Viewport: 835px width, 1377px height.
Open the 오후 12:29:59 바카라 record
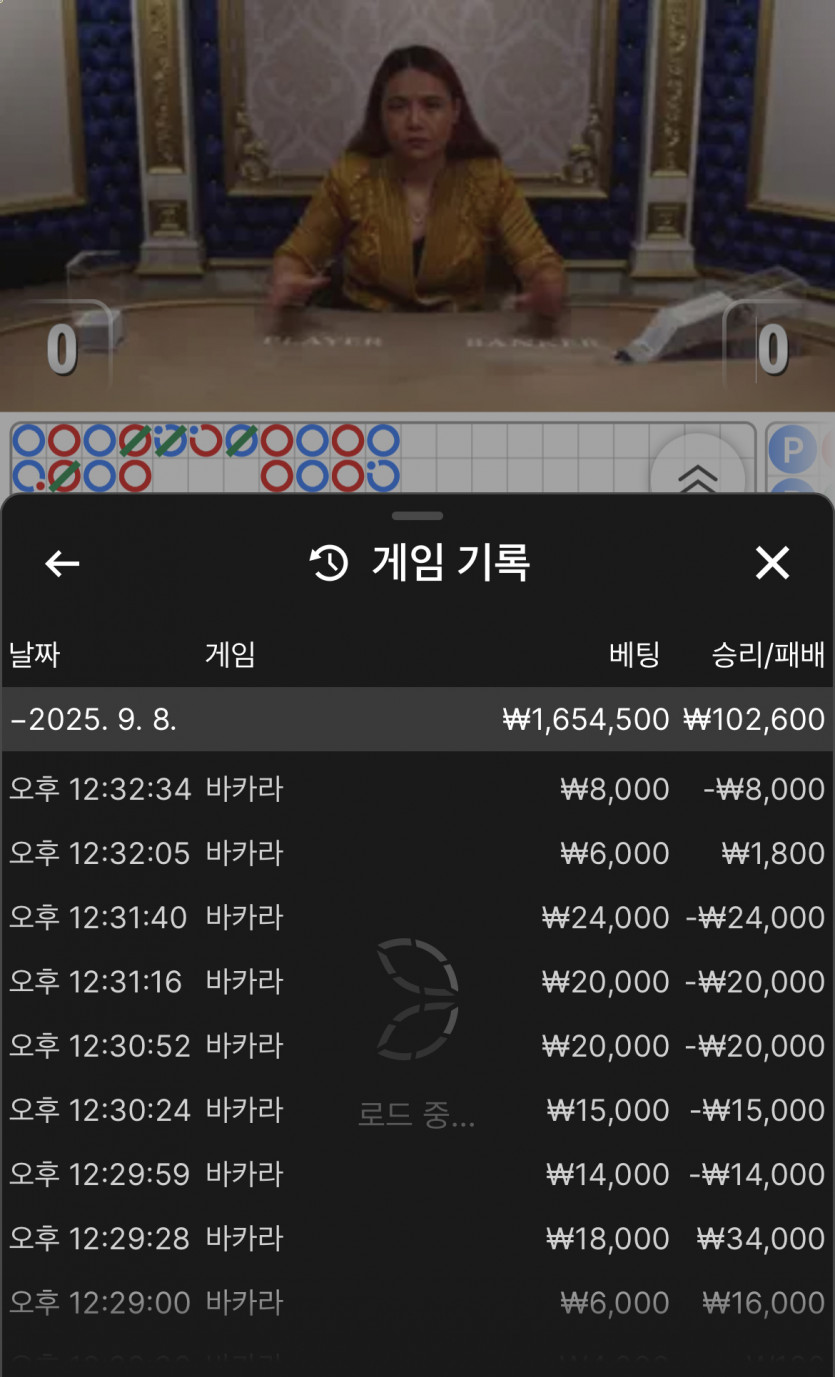coord(417,1174)
